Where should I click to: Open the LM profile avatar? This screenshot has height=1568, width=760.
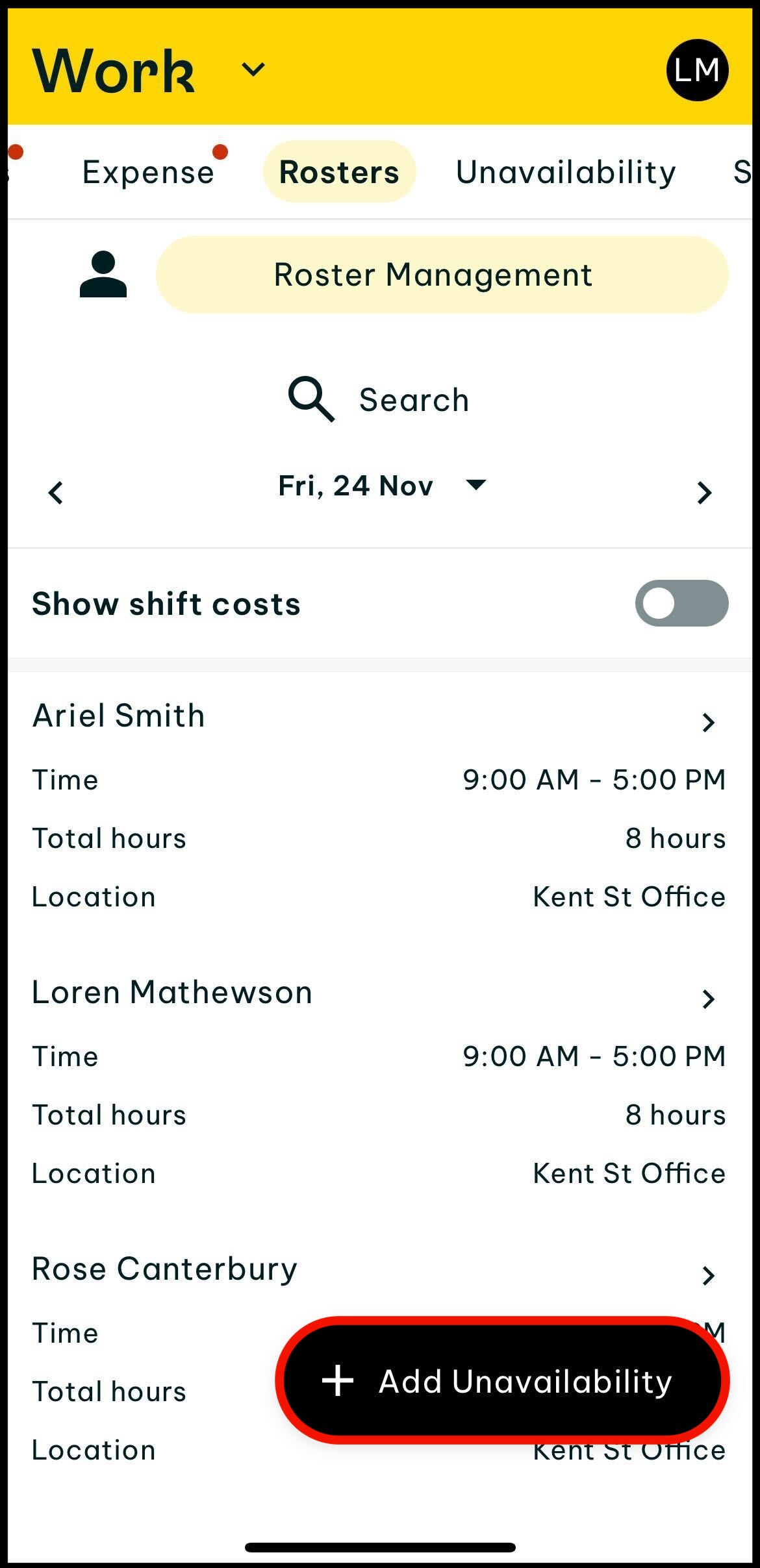click(697, 70)
